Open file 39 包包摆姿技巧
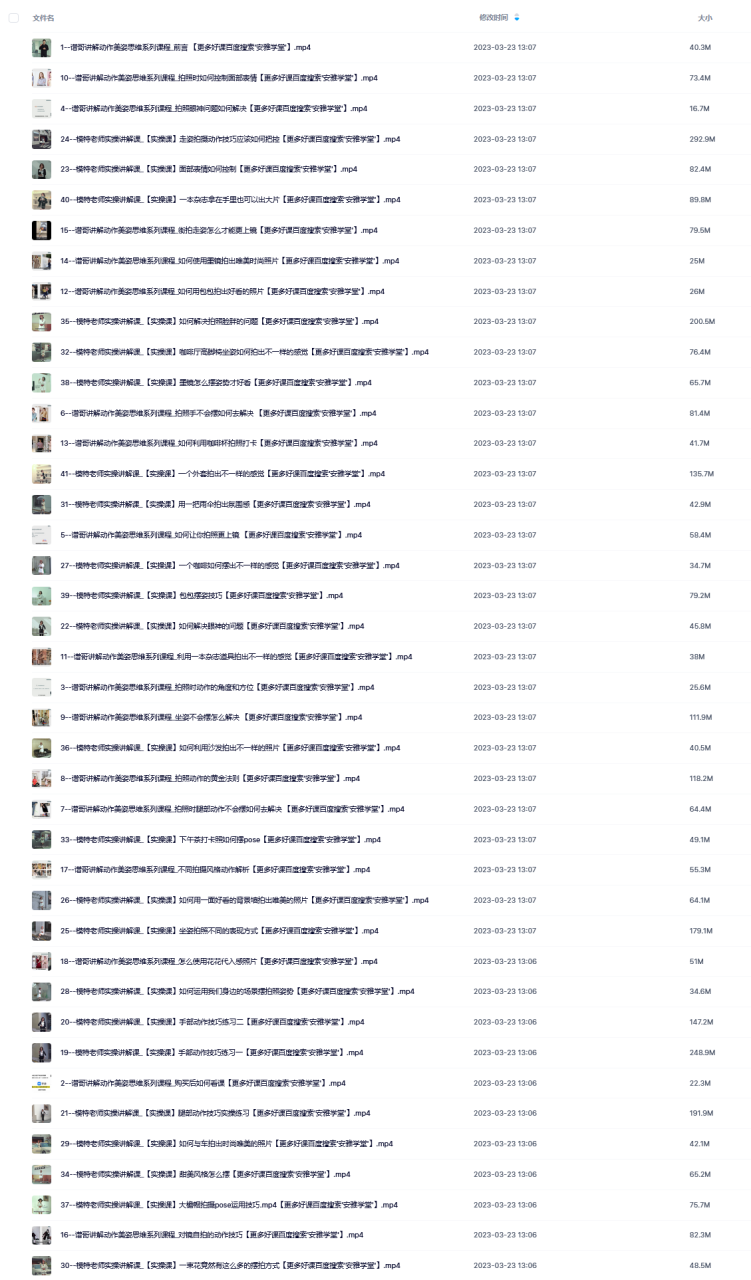The image size is (751, 1280). [201, 595]
